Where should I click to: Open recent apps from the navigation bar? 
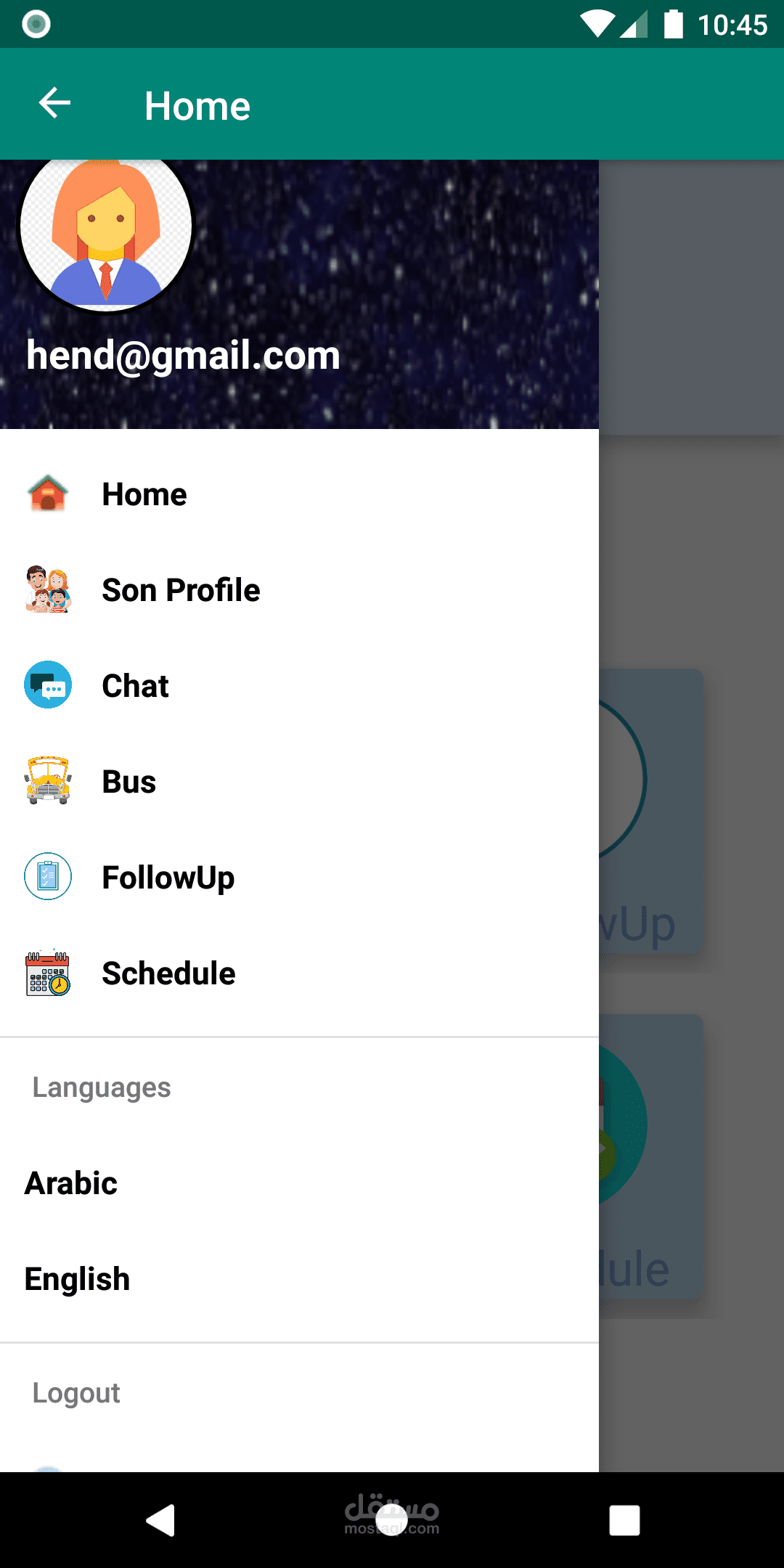pyautogui.click(x=624, y=1520)
